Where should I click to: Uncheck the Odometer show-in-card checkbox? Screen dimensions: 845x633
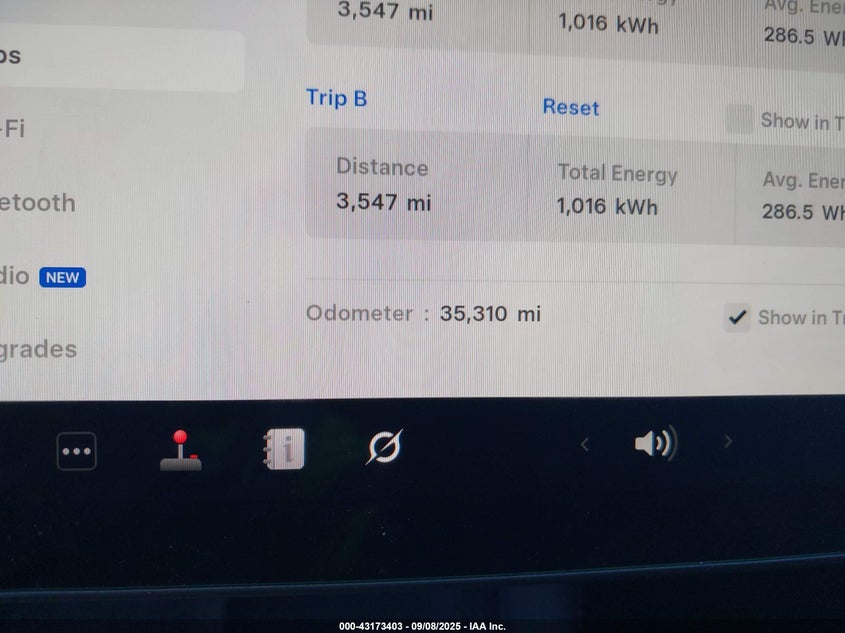(737, 318)
